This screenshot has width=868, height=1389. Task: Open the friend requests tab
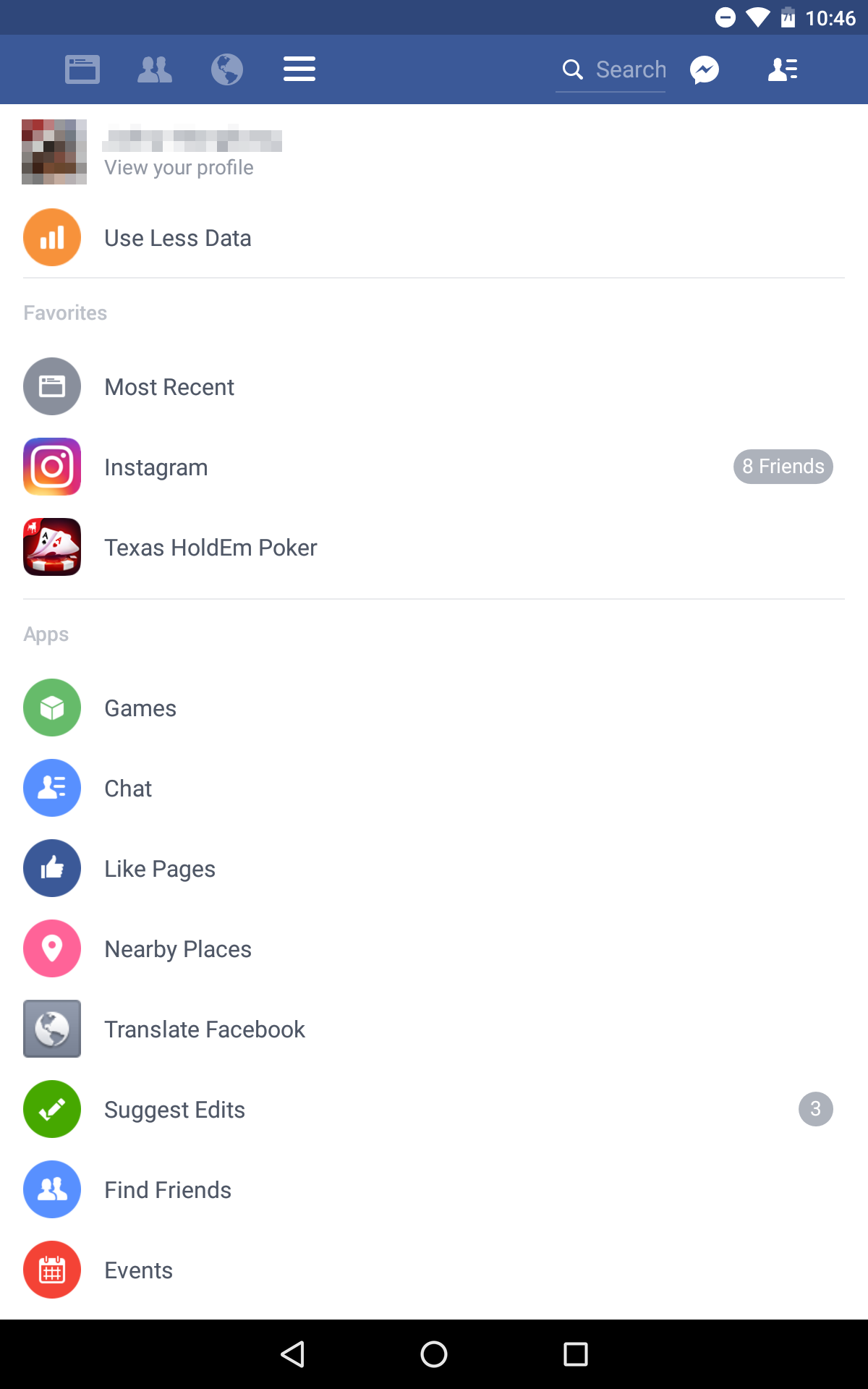pyautogui.click(x=155, y=69)
